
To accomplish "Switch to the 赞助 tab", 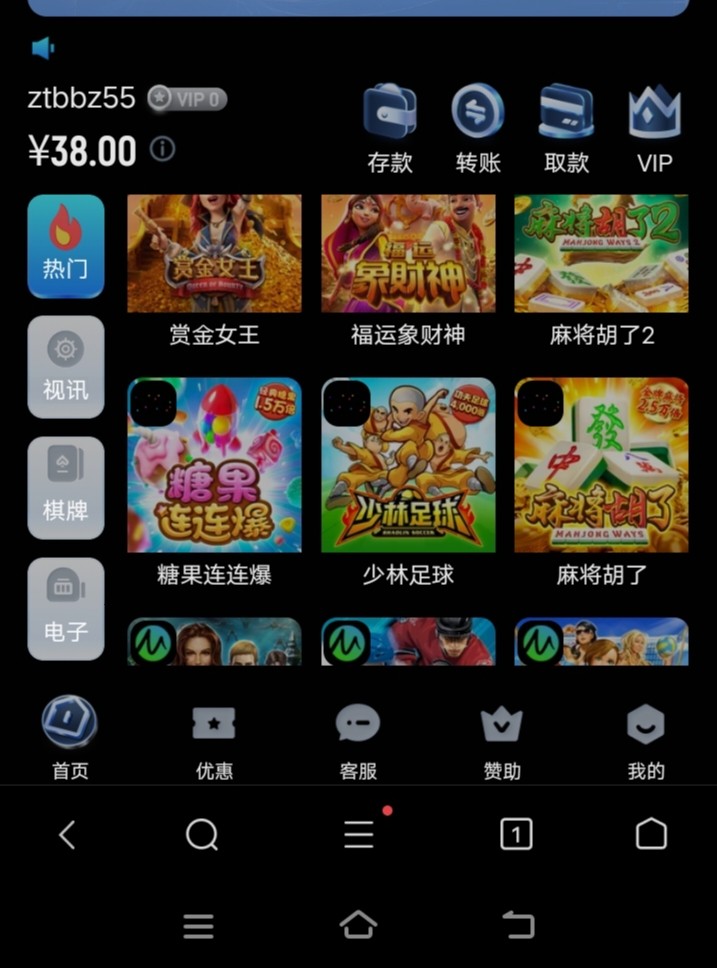I will 502,739.
